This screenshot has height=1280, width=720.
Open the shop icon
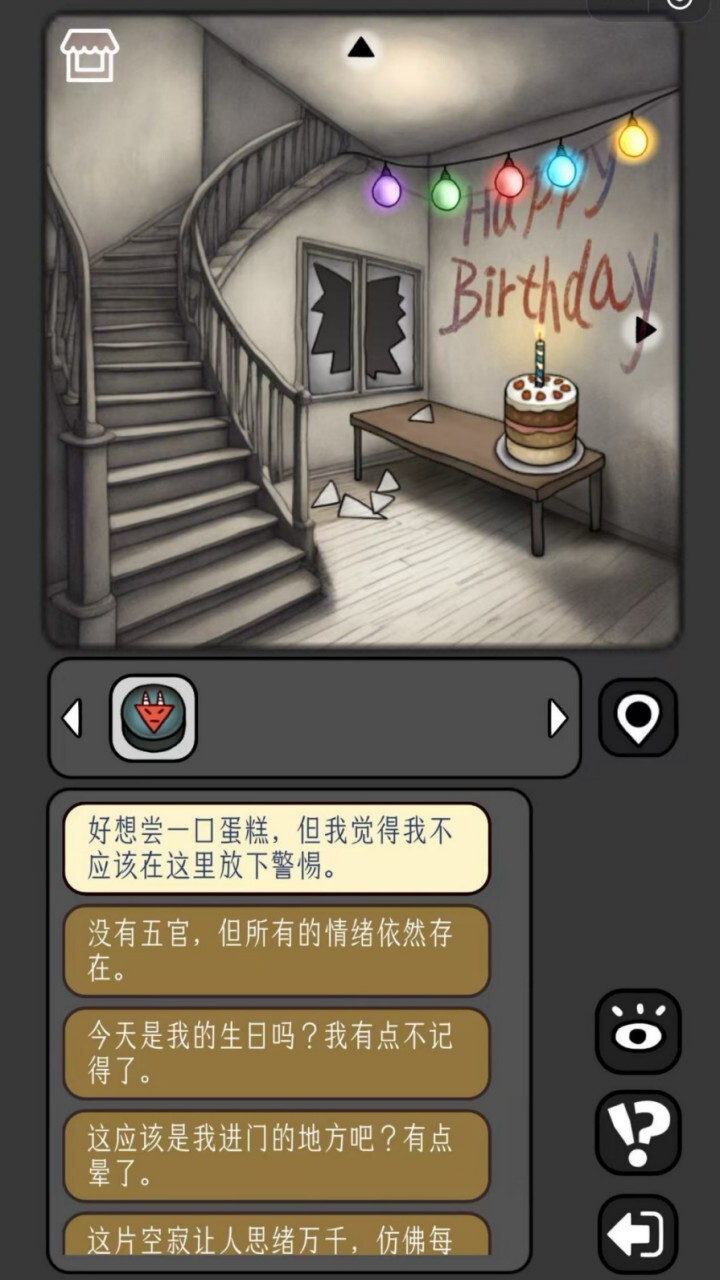click(x=89, y=55)
